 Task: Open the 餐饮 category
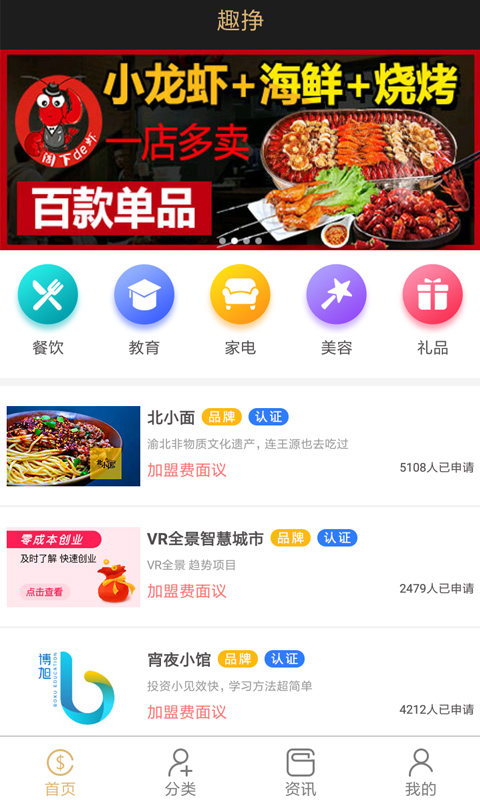coord(48,310)
